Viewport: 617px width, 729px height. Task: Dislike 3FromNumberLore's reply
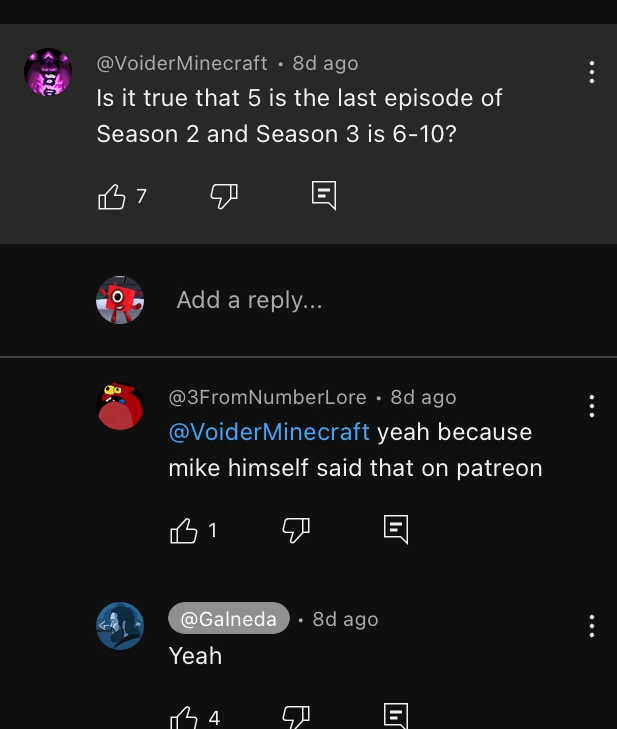point(296,531)
